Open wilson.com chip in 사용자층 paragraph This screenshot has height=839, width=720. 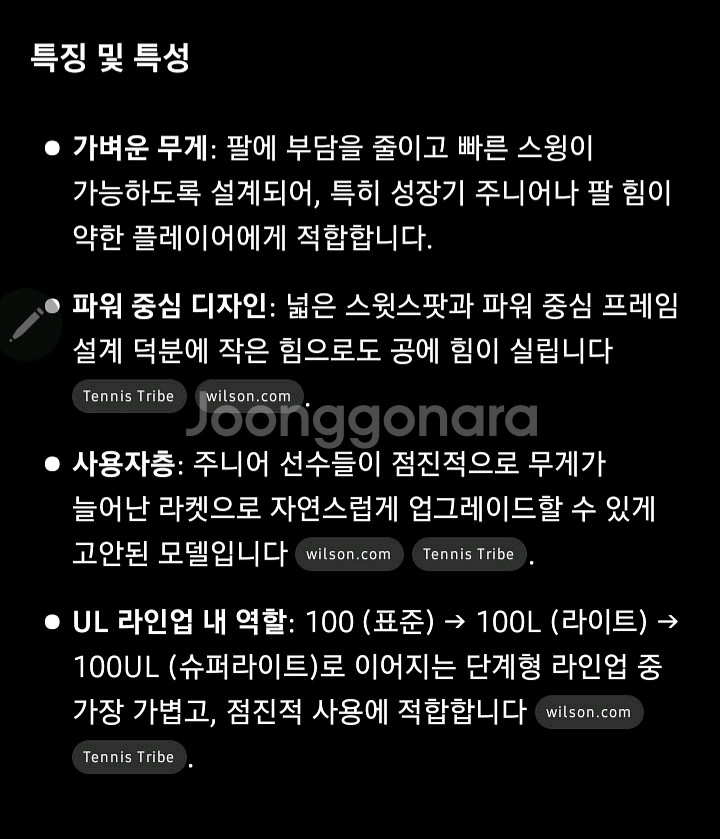tap(349, 554)
